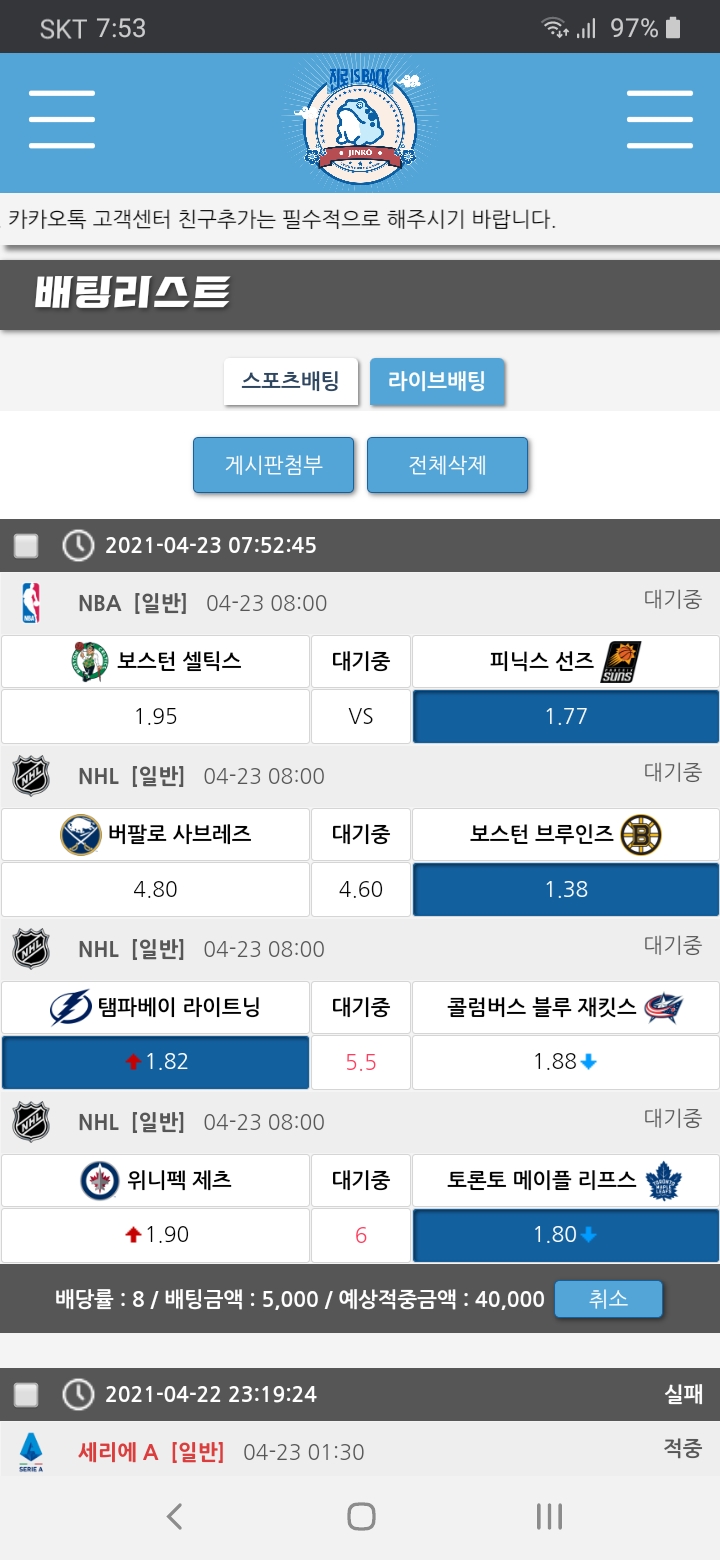Check the box for the 2021-04-22 23:19:24 bet
The image size is (720, 1560).
click(x=26, y=1394)
